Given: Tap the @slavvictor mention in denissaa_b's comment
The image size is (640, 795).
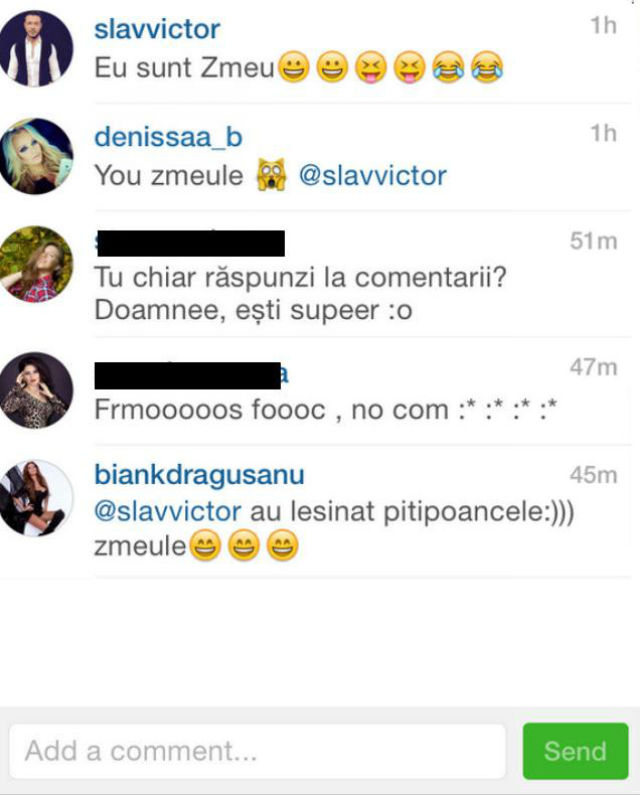Looking at the screenshot, I should [372, 176].
